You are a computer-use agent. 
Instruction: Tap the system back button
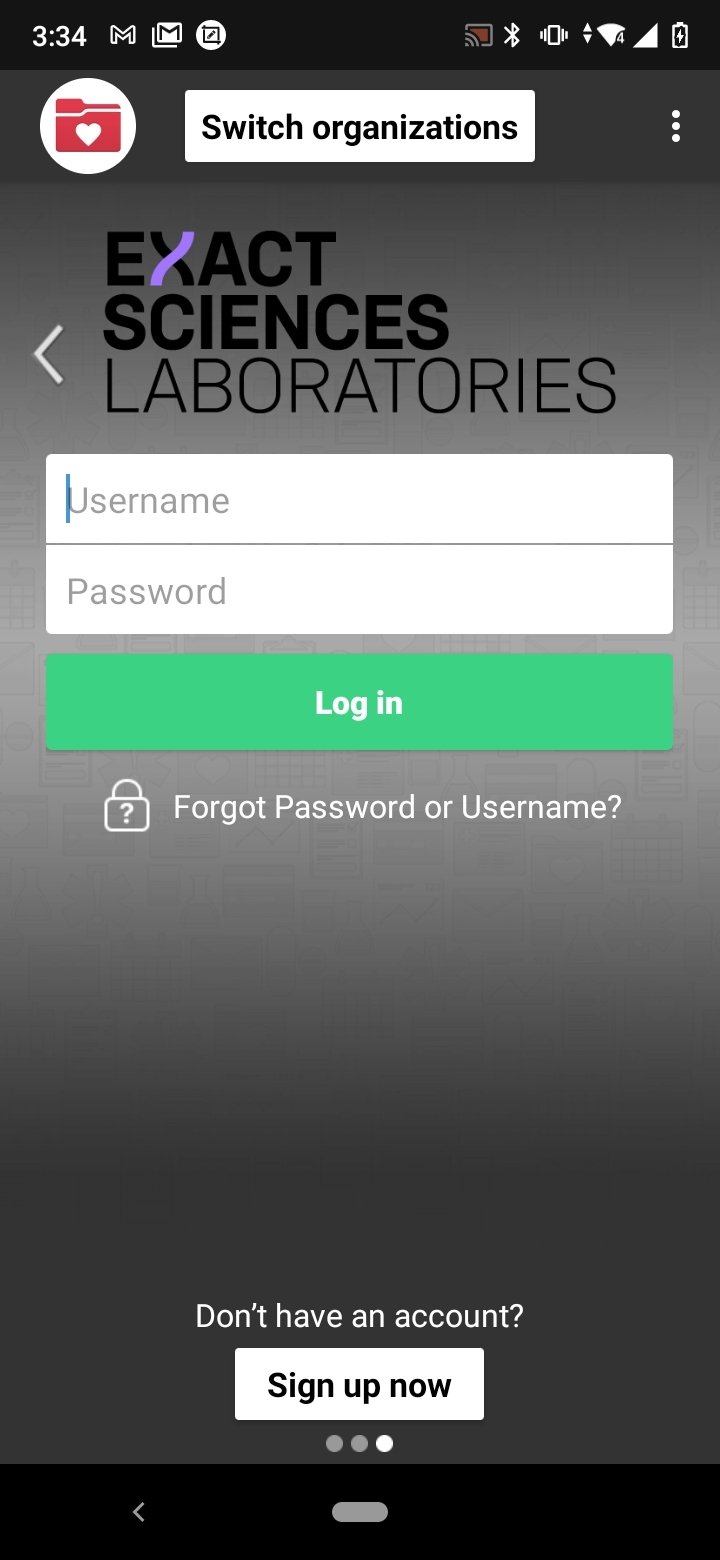(139, 1512)
